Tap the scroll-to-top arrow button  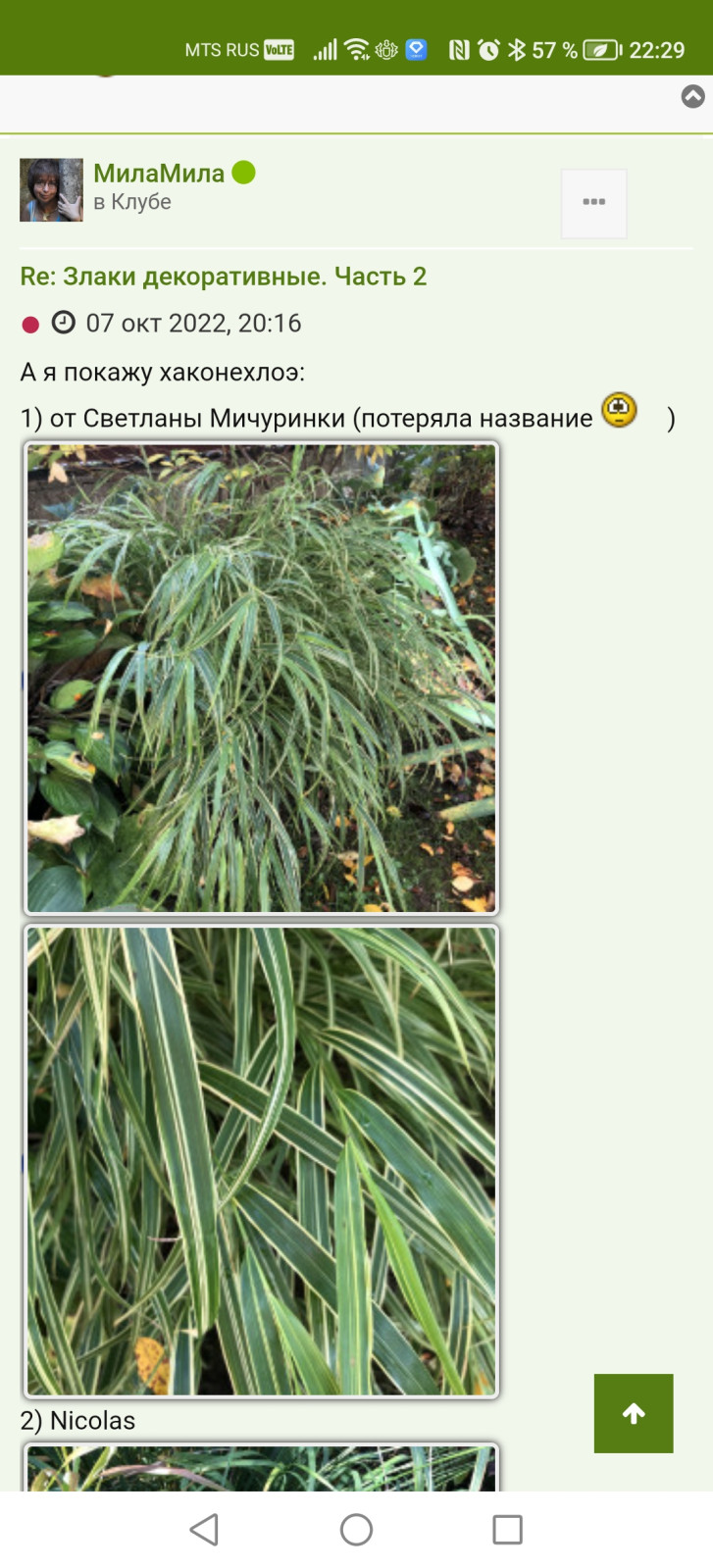(634, 1413)
